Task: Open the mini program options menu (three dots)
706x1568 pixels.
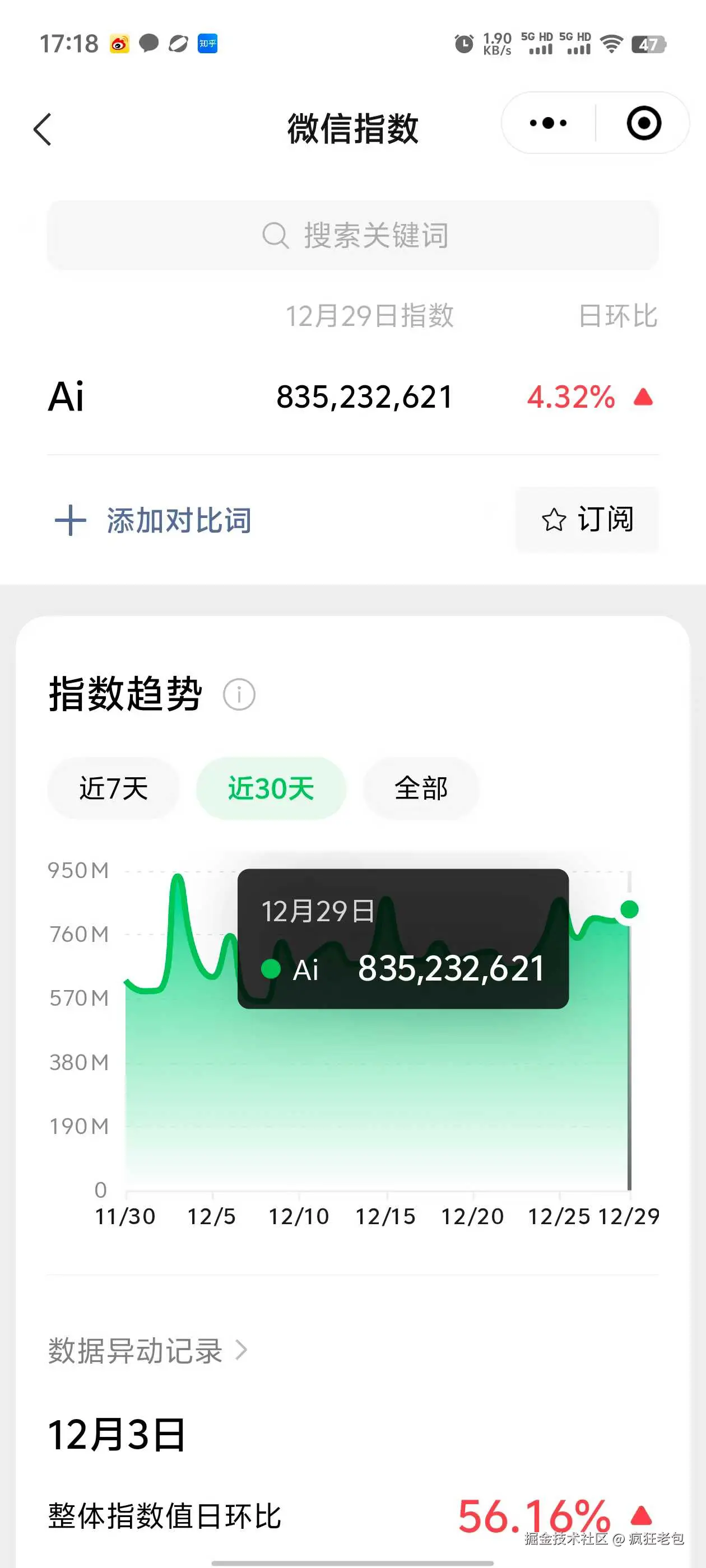Action: click(546, 124)
